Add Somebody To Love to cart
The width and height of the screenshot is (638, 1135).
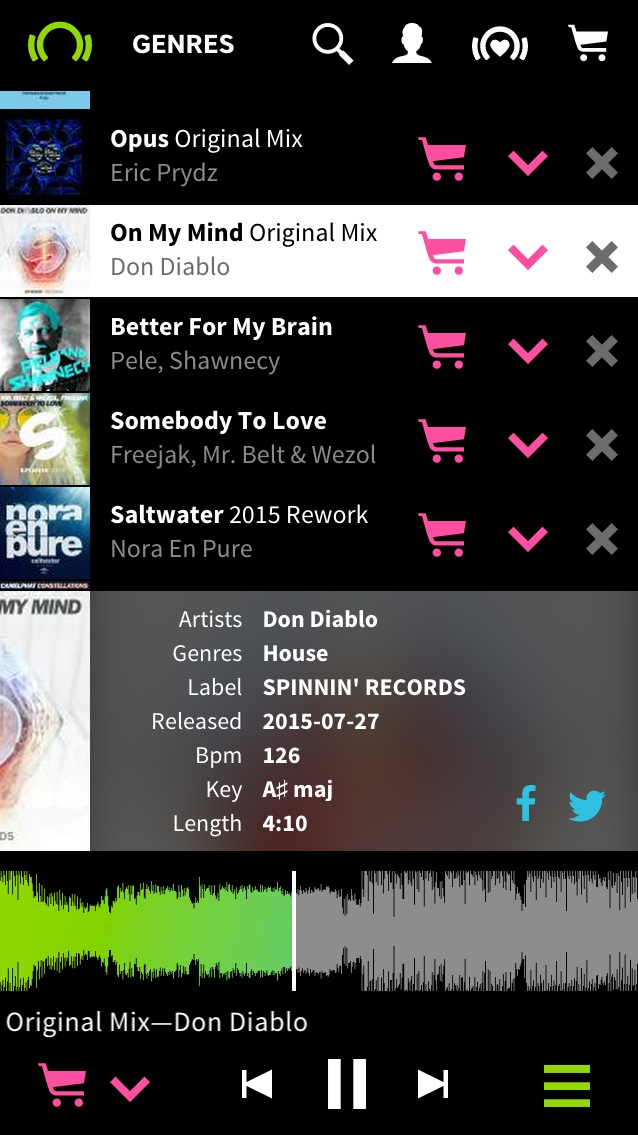point(442,441)
